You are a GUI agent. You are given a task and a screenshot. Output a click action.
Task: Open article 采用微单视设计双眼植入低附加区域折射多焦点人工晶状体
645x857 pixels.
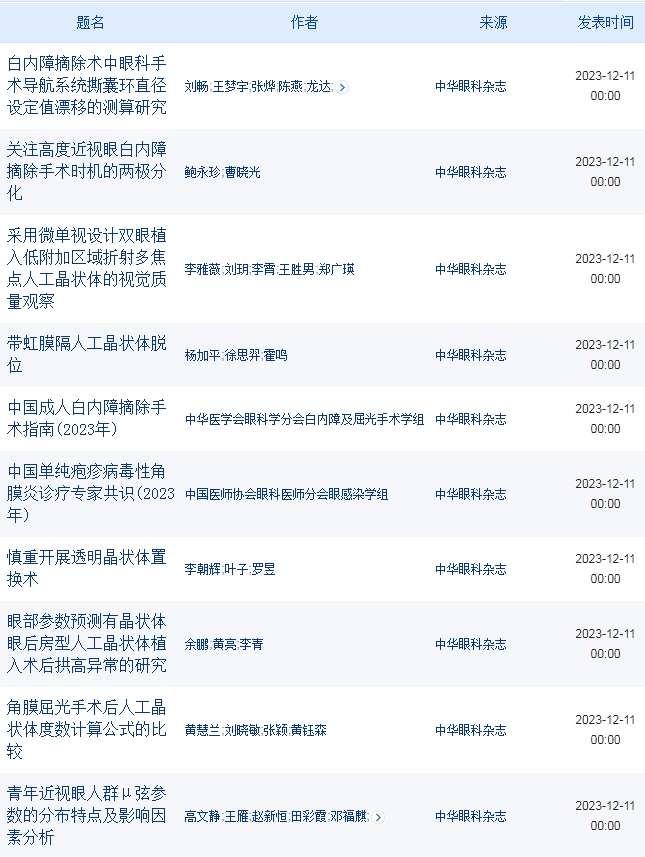tap(86, 268)
